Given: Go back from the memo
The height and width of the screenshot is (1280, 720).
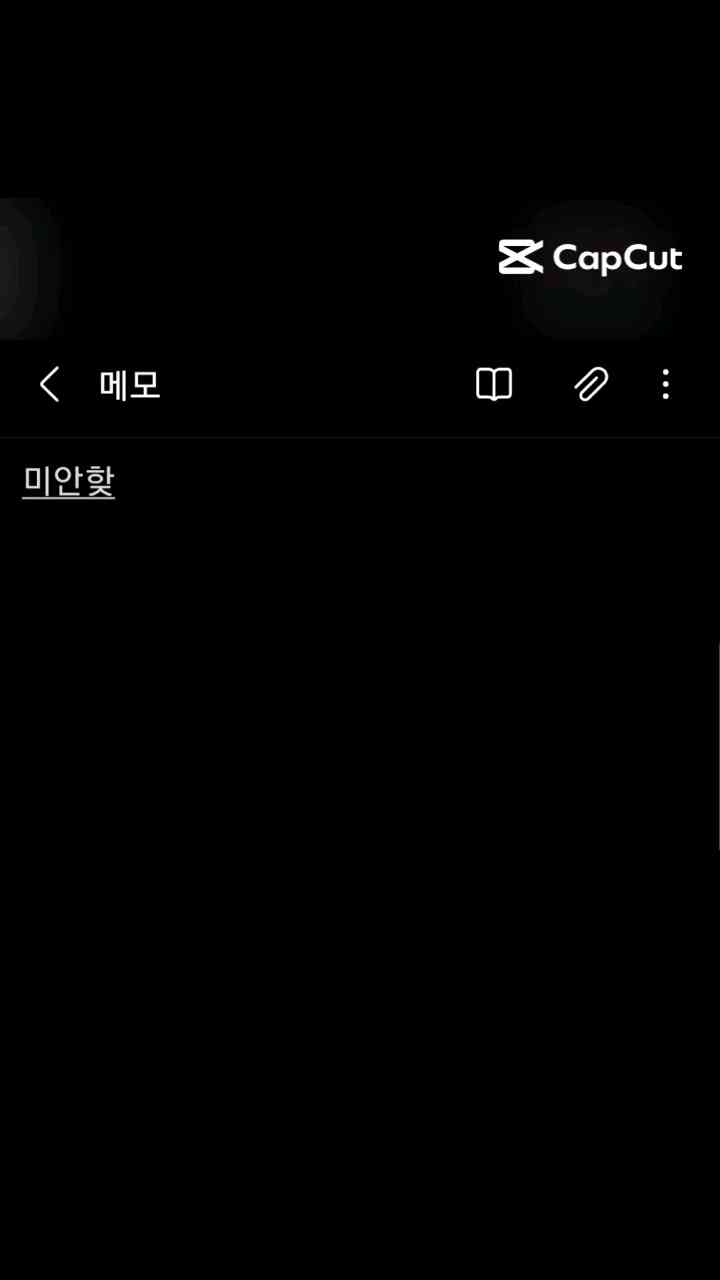Looking at the screenshot, I should 49,384.
